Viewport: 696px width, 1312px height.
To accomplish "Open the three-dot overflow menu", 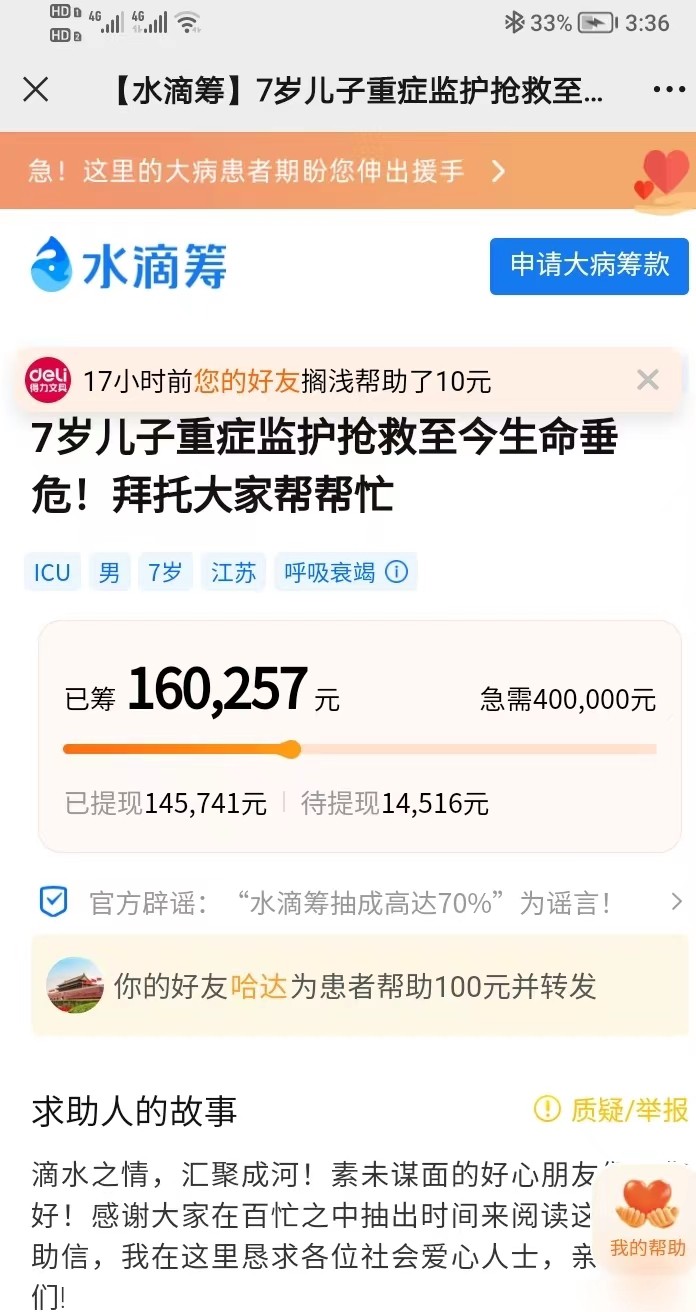I will click(668, 90).
